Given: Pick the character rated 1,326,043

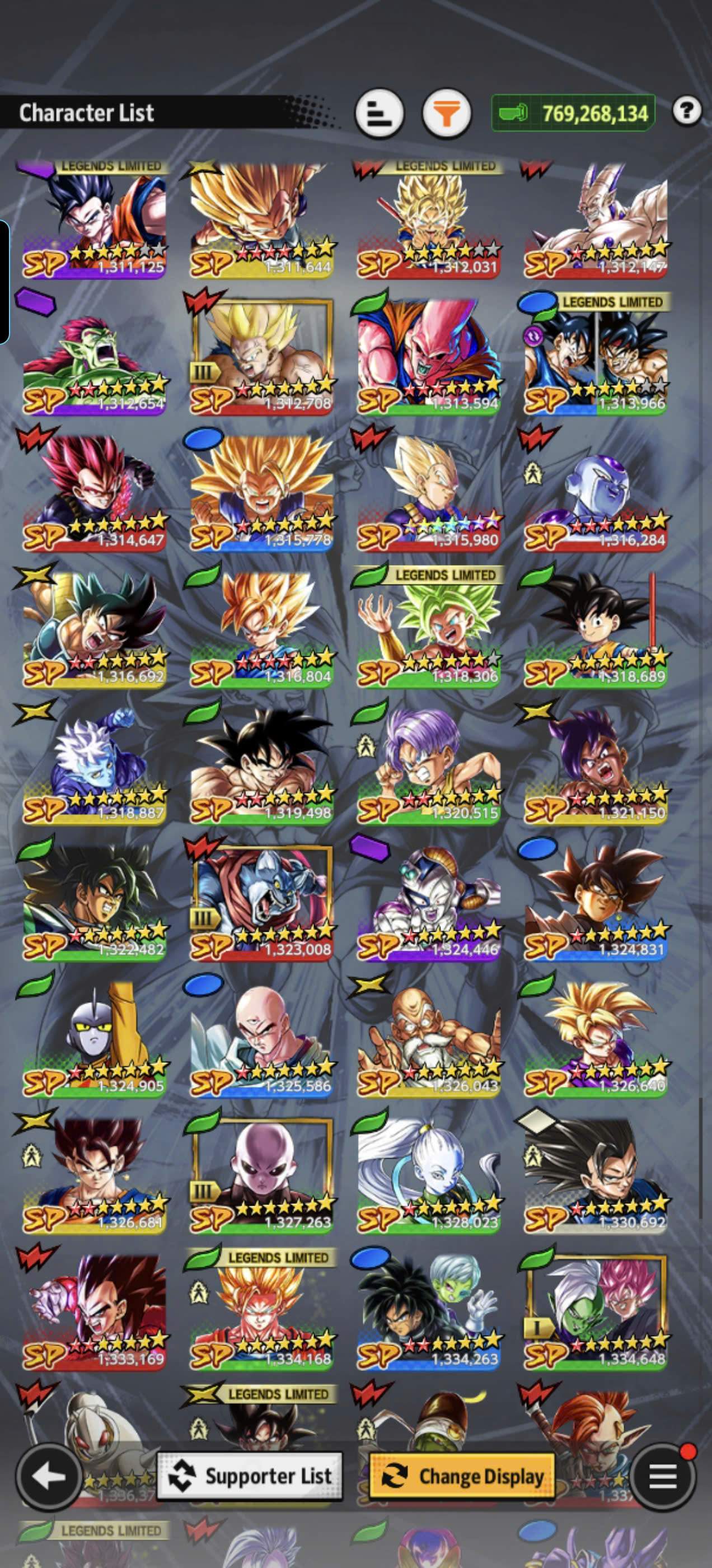Looking at the screenshot, I should (x=428, y=1038).
